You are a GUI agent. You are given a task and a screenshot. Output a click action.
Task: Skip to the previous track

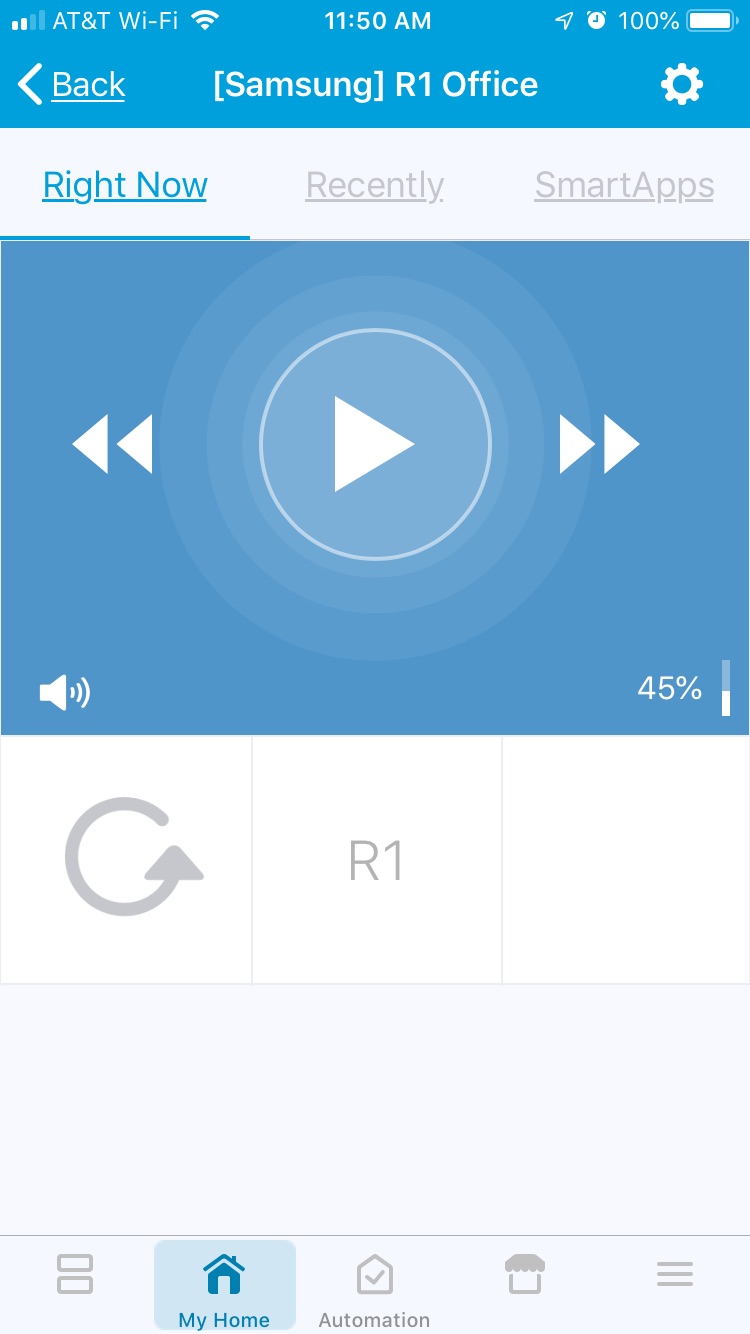112,444
